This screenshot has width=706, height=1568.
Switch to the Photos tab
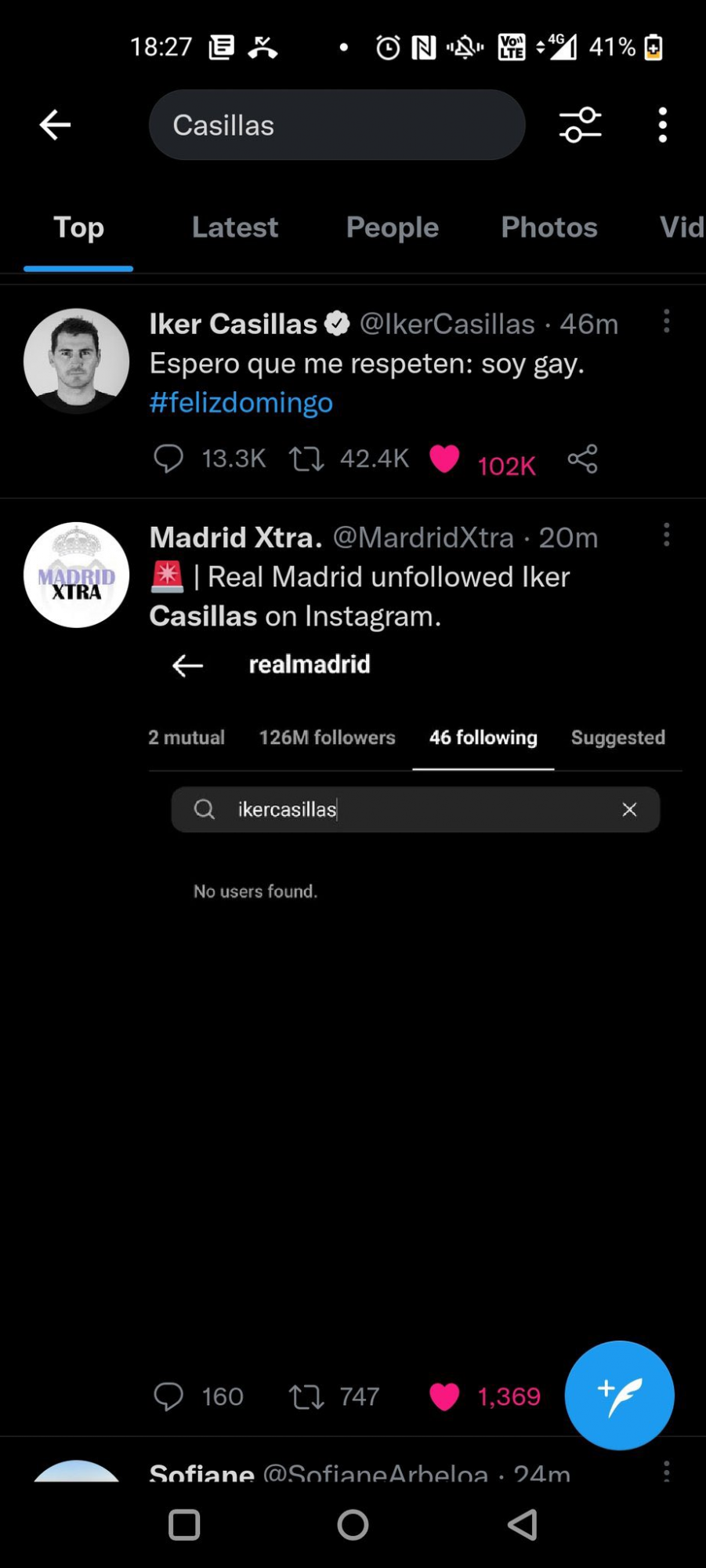coord(549,227)
